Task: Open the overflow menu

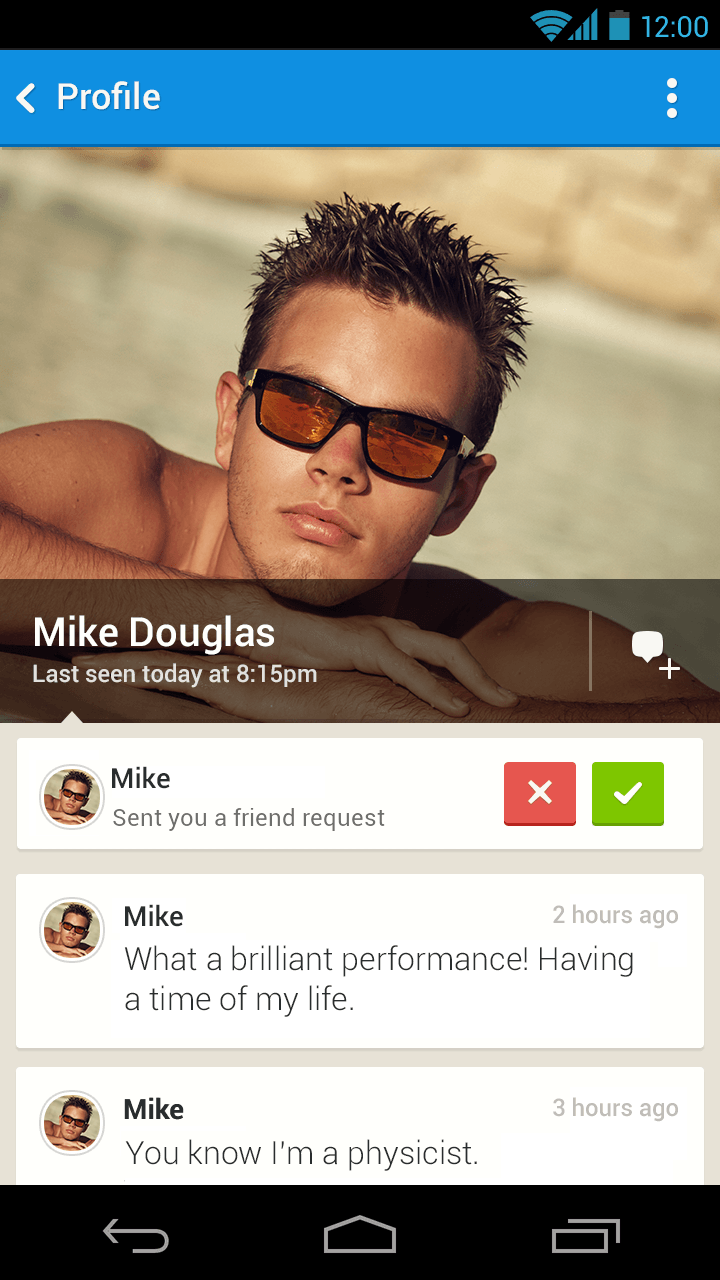Action: tap(671, 98)
